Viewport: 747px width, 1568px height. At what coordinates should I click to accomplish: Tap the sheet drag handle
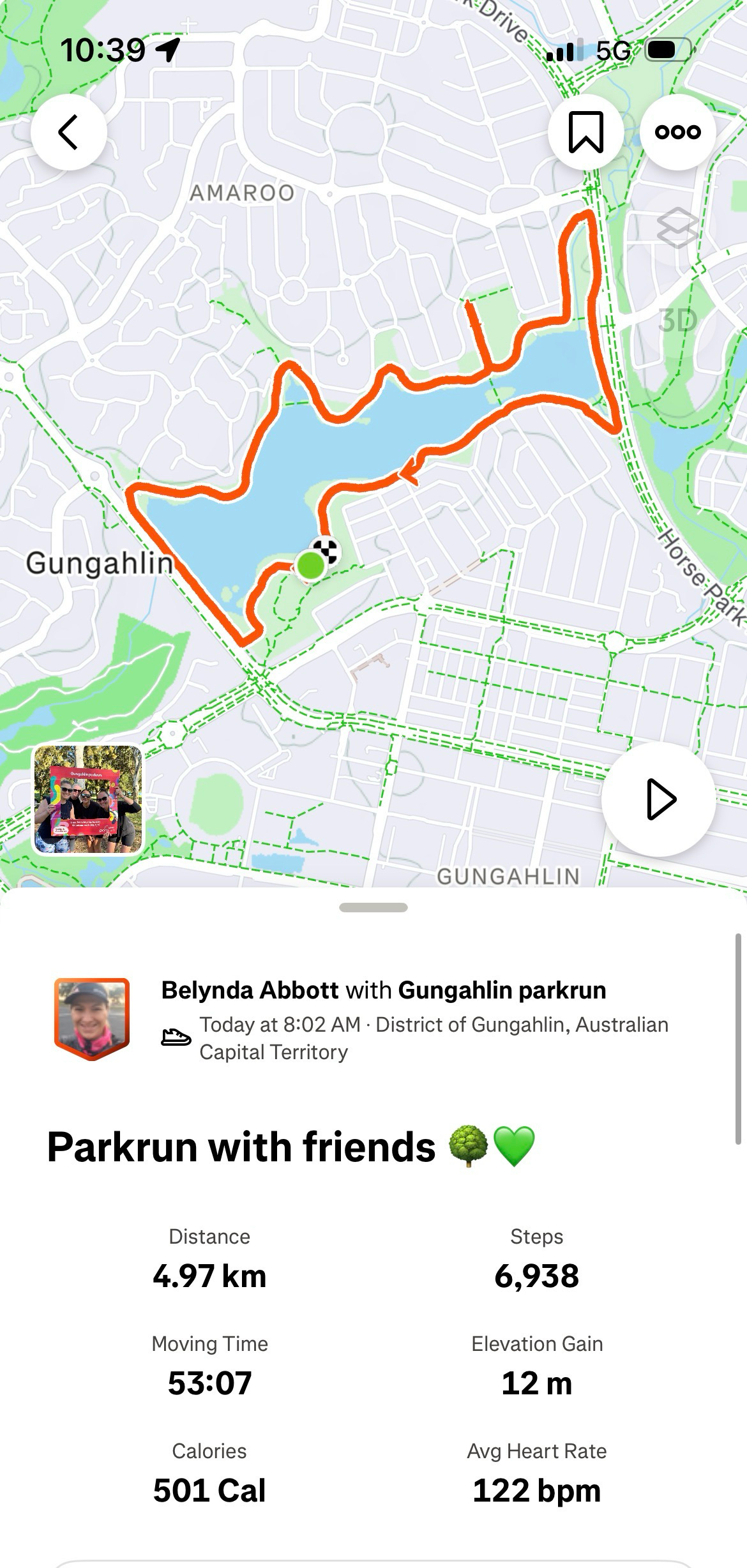(x=373, y=907)
